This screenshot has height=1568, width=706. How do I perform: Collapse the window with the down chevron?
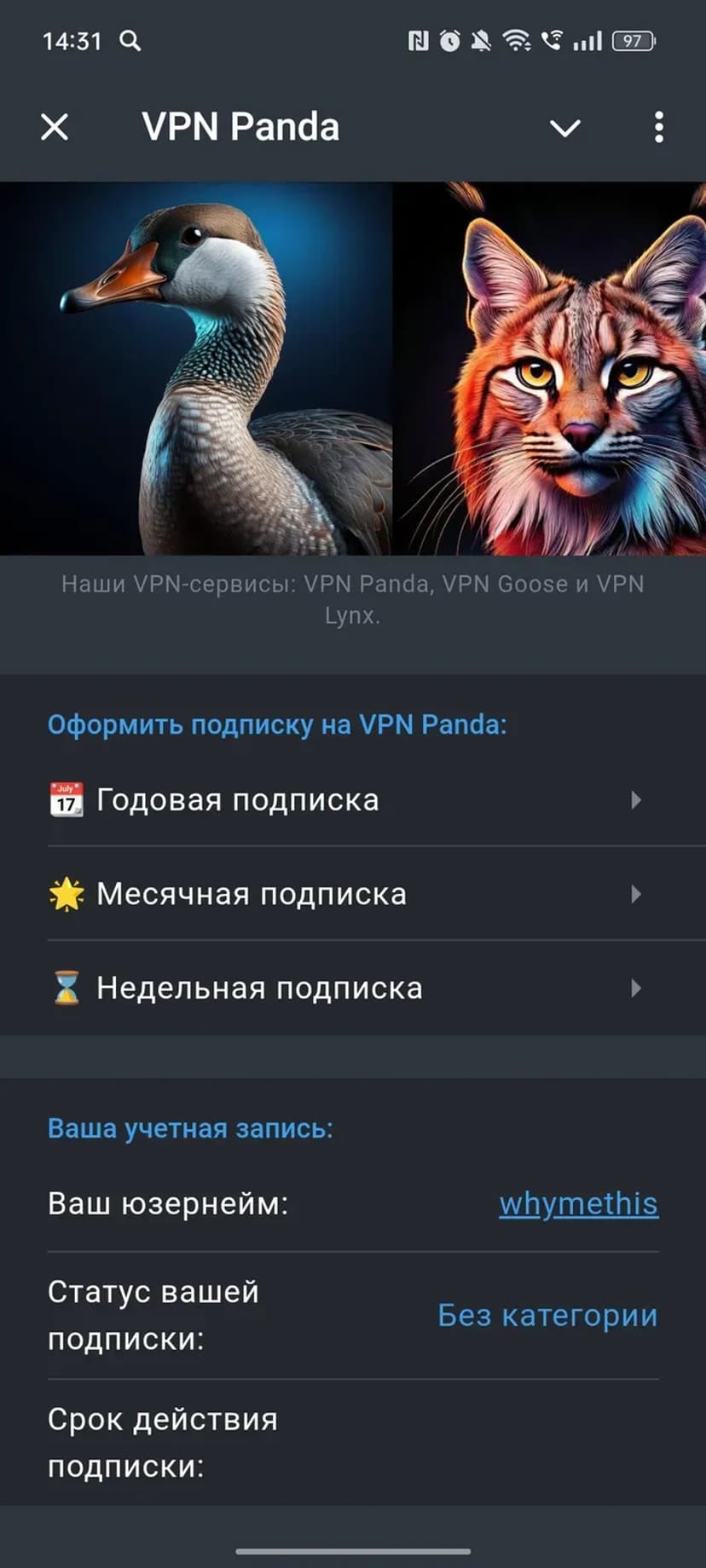(564, 128)
